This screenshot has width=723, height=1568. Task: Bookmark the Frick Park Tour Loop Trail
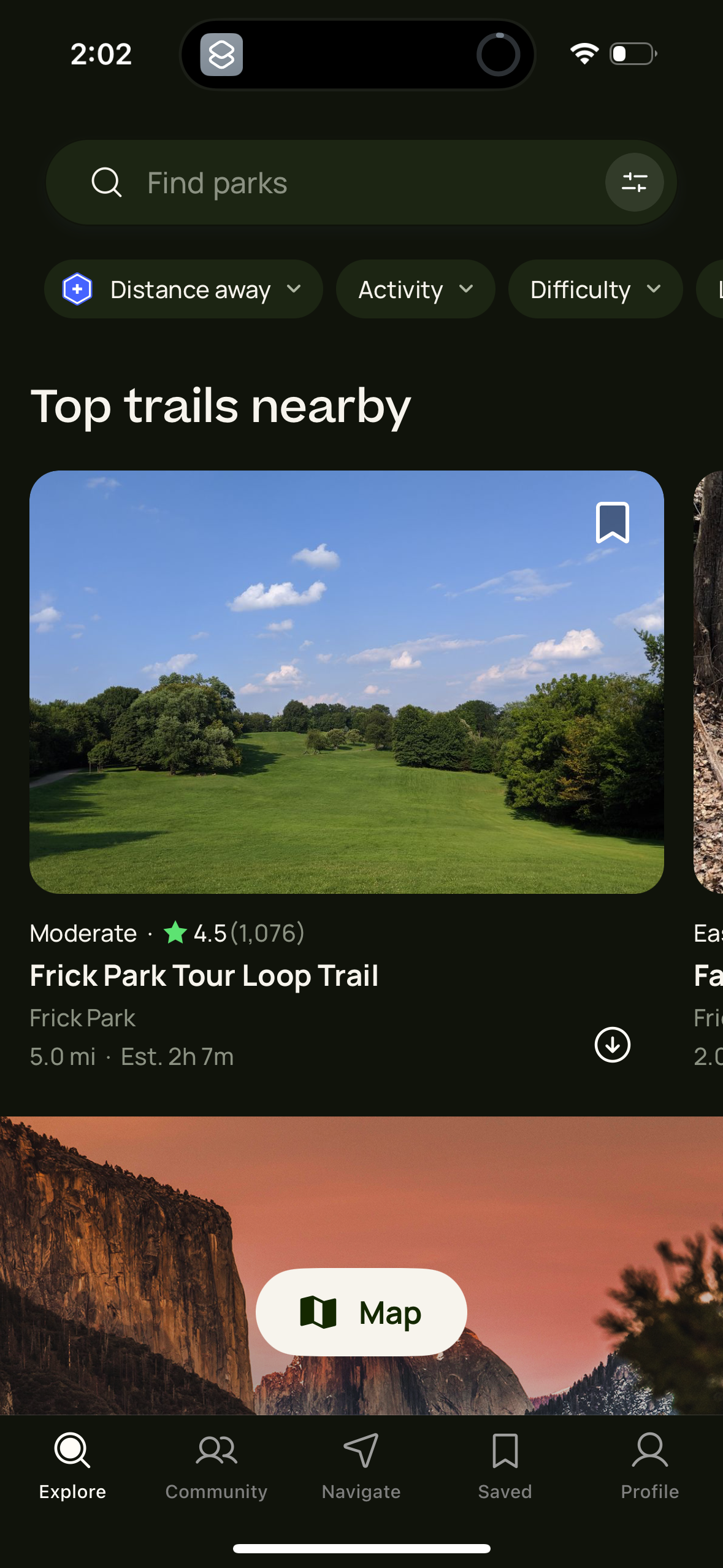pos(612,523)
